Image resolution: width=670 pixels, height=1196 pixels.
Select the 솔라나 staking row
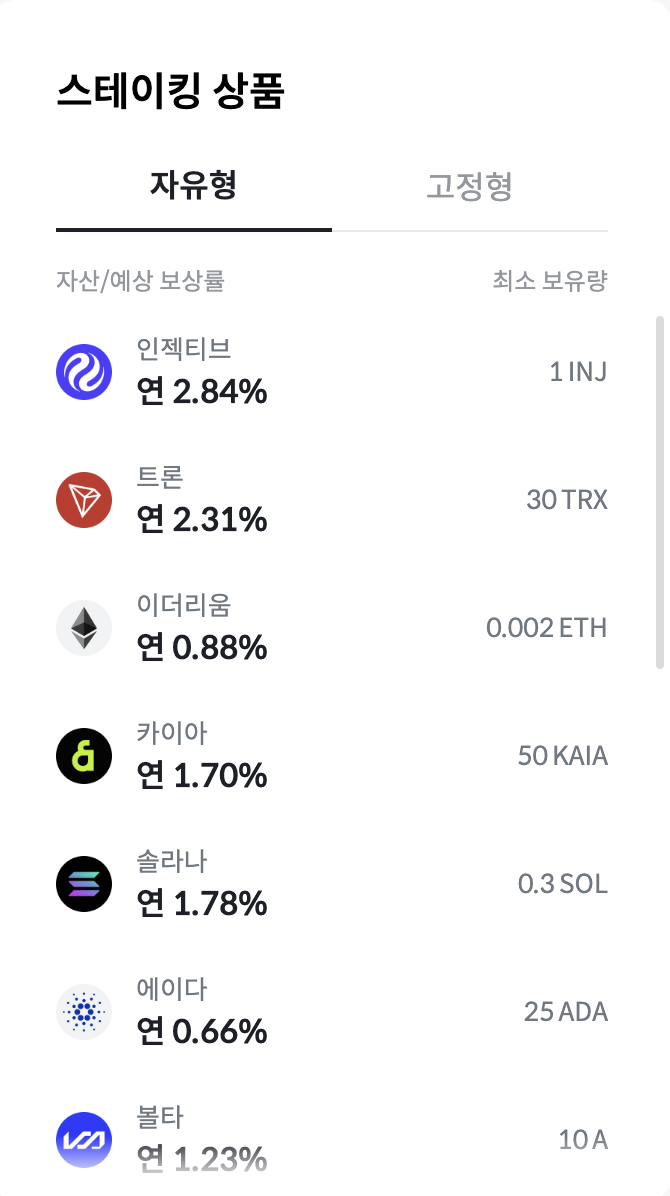coord(332,885)
